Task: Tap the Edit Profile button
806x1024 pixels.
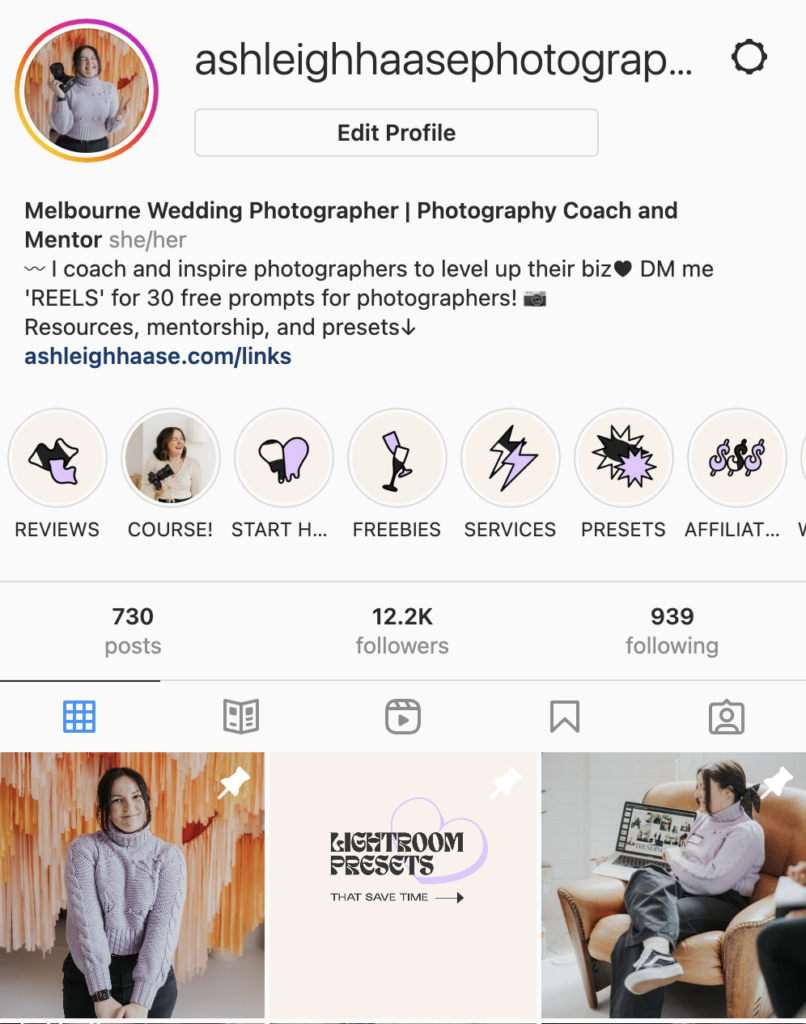Action: [x=396, y=133]
